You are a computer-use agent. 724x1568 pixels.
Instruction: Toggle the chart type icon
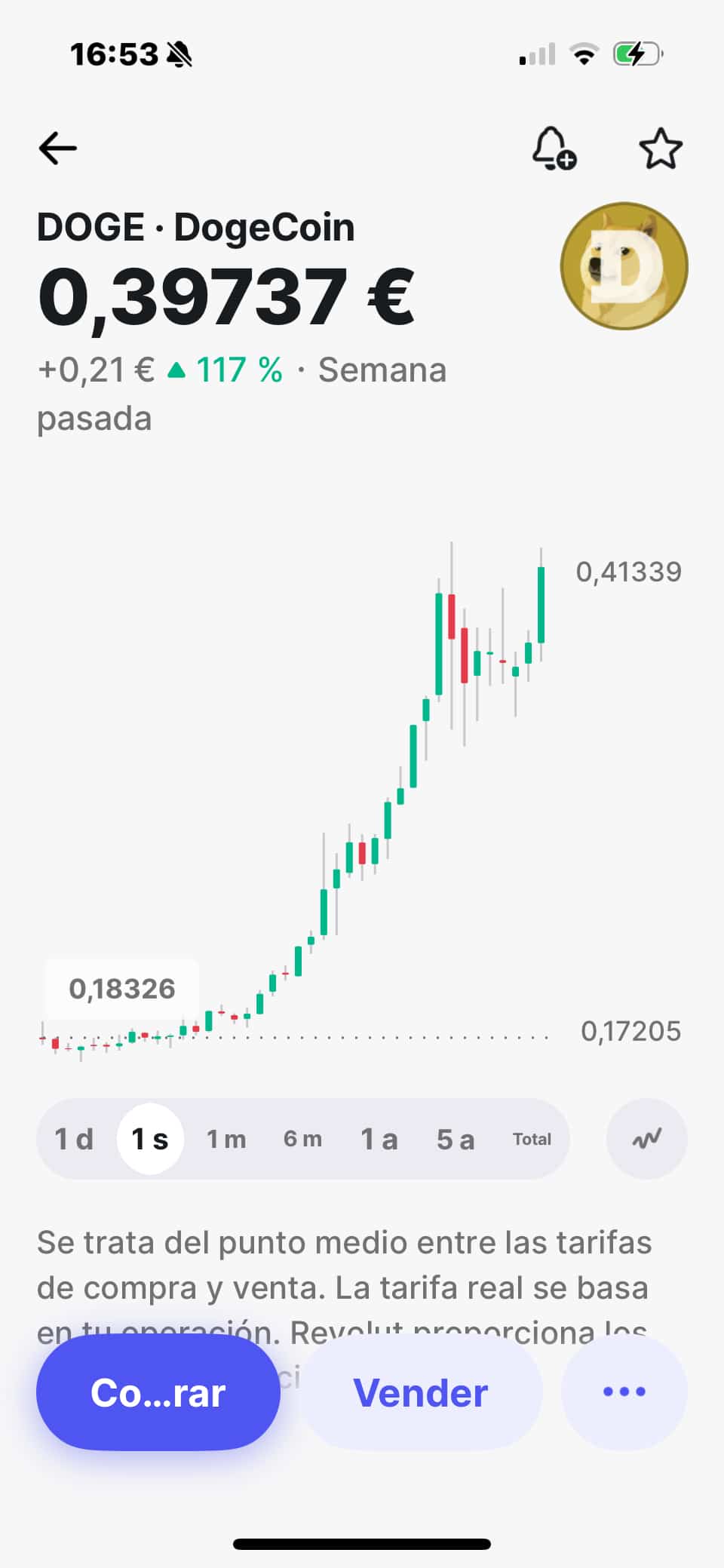tap(646, 1139)
